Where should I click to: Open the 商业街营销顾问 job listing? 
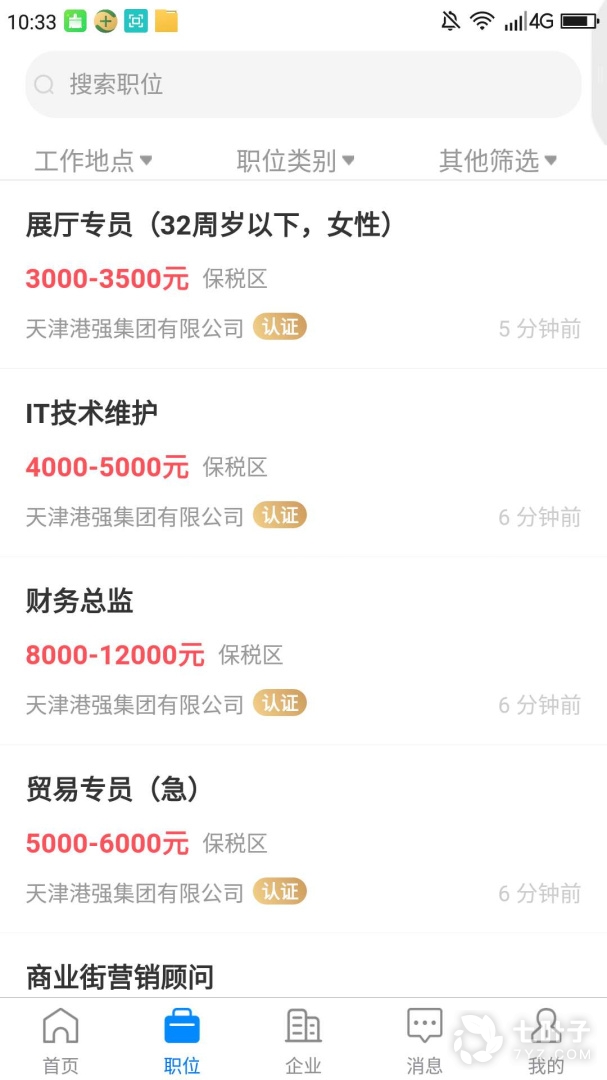point(120,976)
